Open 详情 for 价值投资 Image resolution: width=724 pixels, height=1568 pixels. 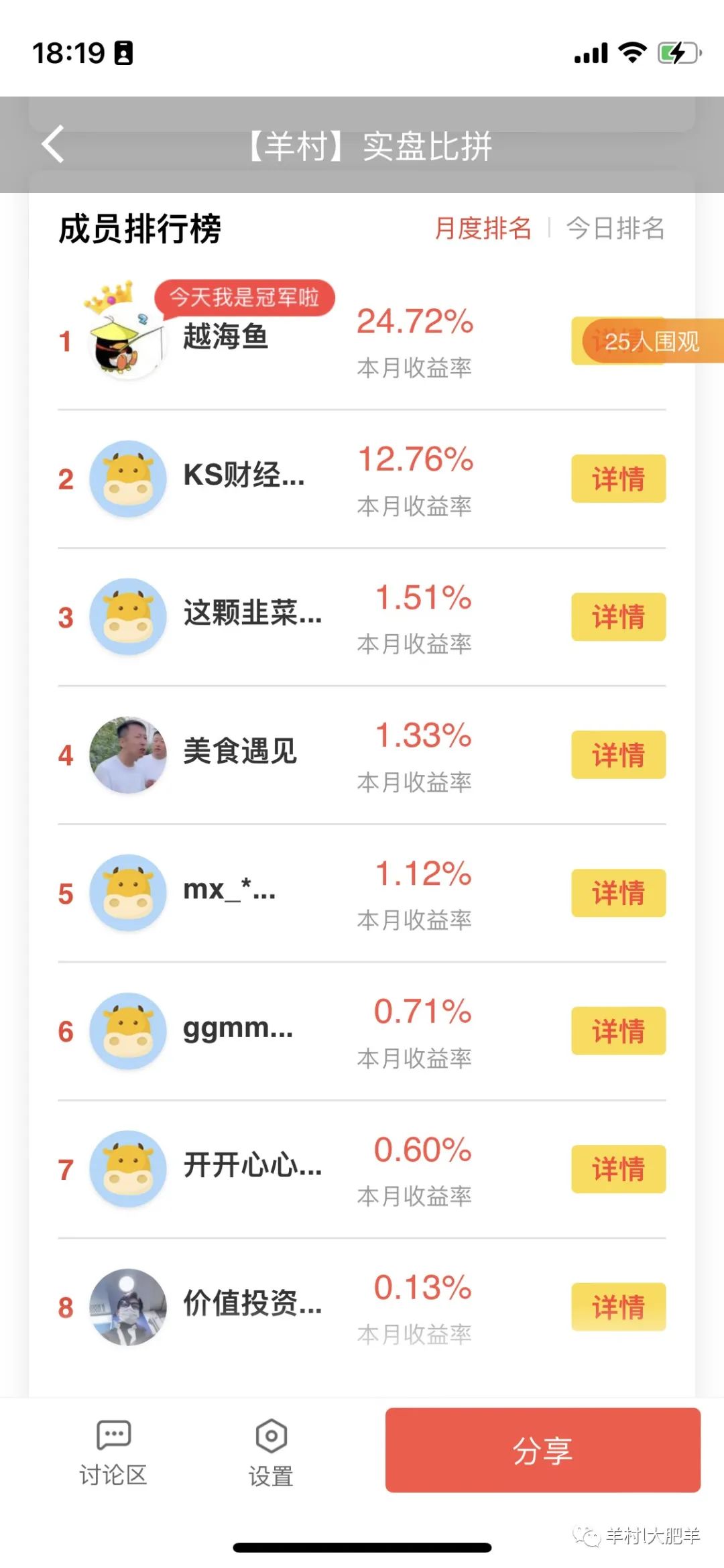point(618,1307)
